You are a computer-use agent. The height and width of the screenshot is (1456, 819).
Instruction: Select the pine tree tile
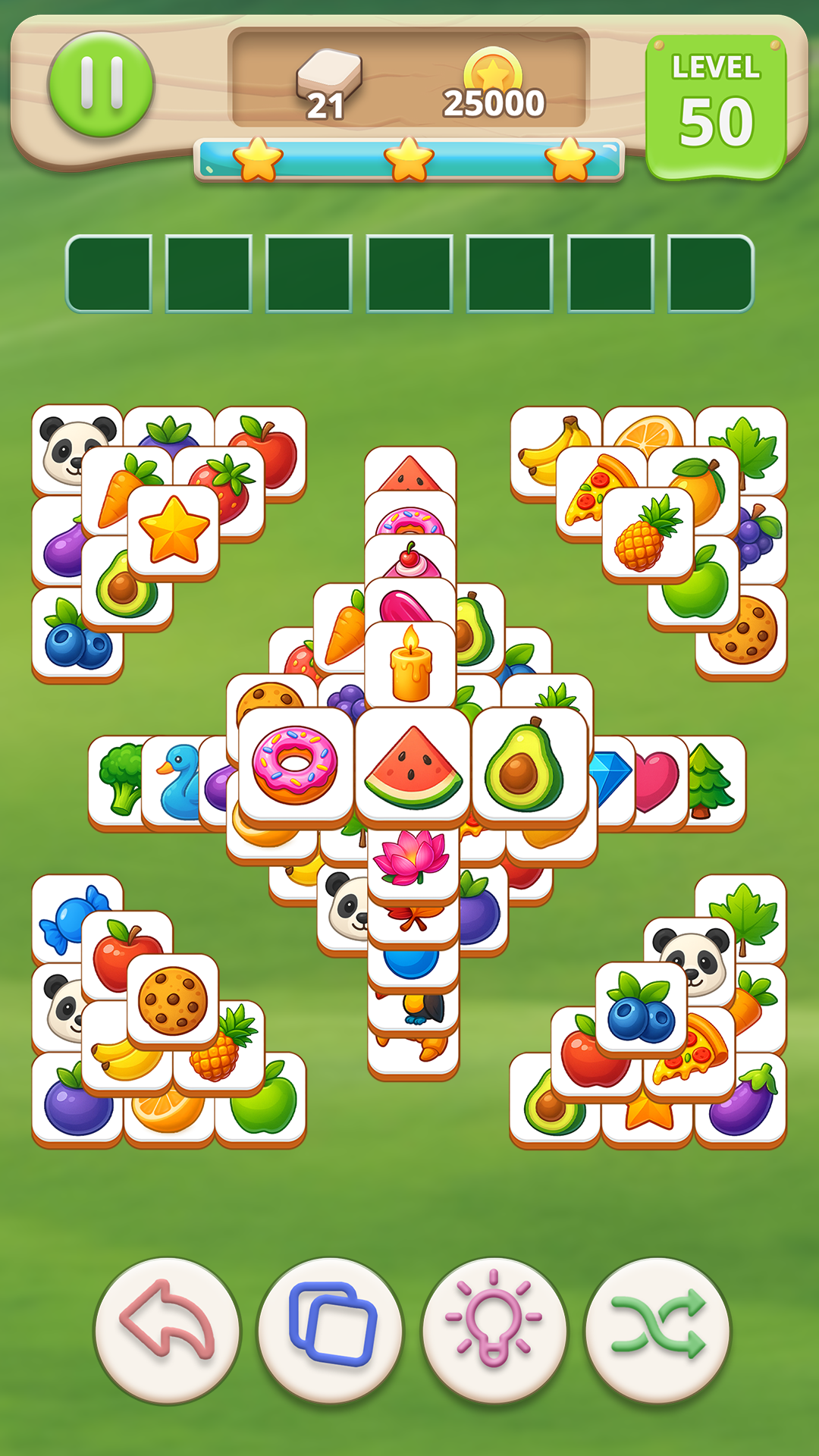(x=714, y=781)
